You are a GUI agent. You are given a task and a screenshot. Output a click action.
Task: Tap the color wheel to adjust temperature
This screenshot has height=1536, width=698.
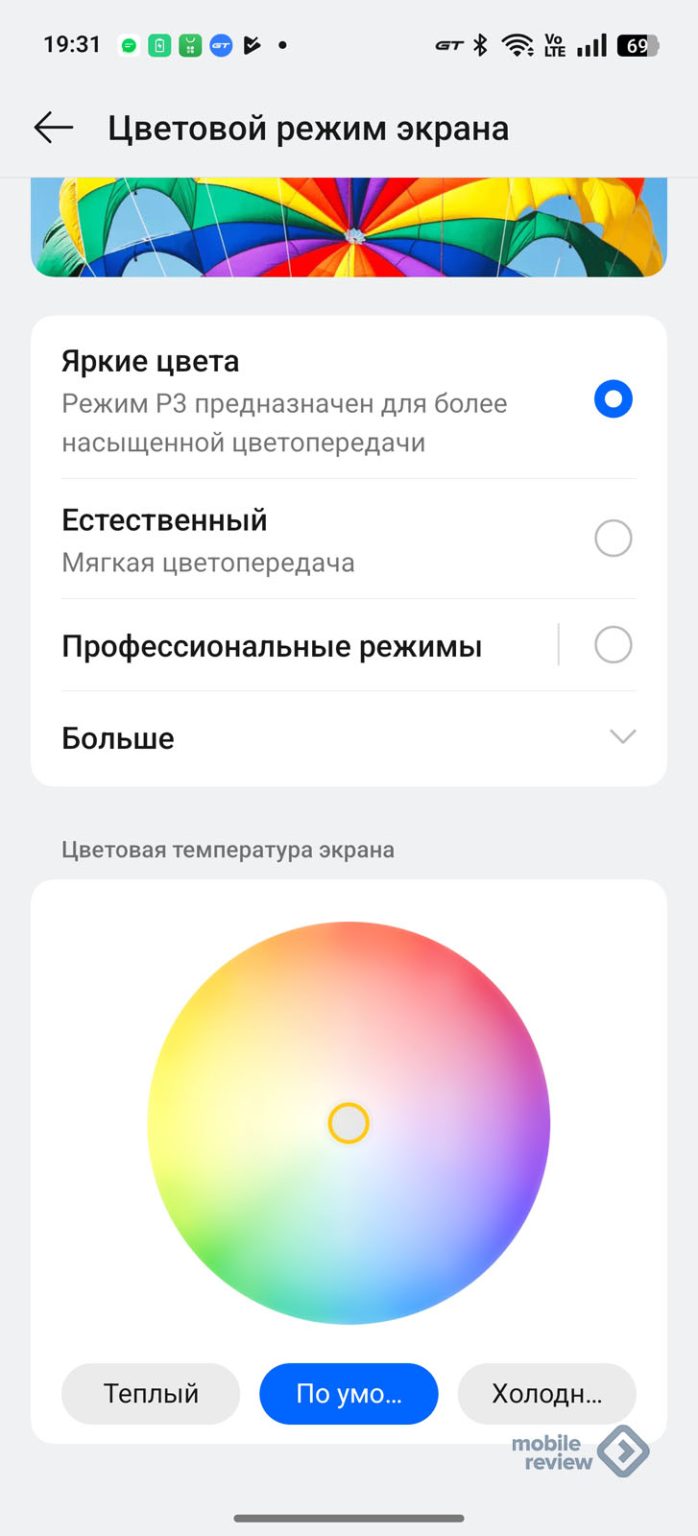tap(349, 1123)
